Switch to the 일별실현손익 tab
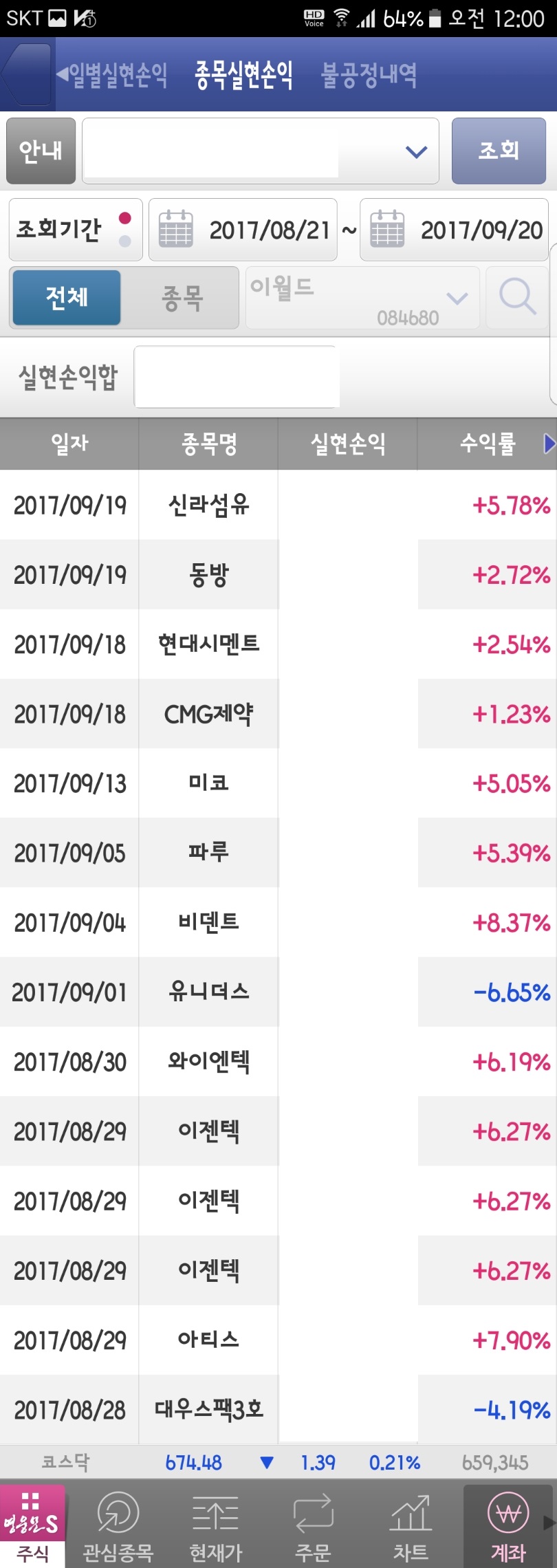The image size is (557, 1568). (x=113, y=75)
